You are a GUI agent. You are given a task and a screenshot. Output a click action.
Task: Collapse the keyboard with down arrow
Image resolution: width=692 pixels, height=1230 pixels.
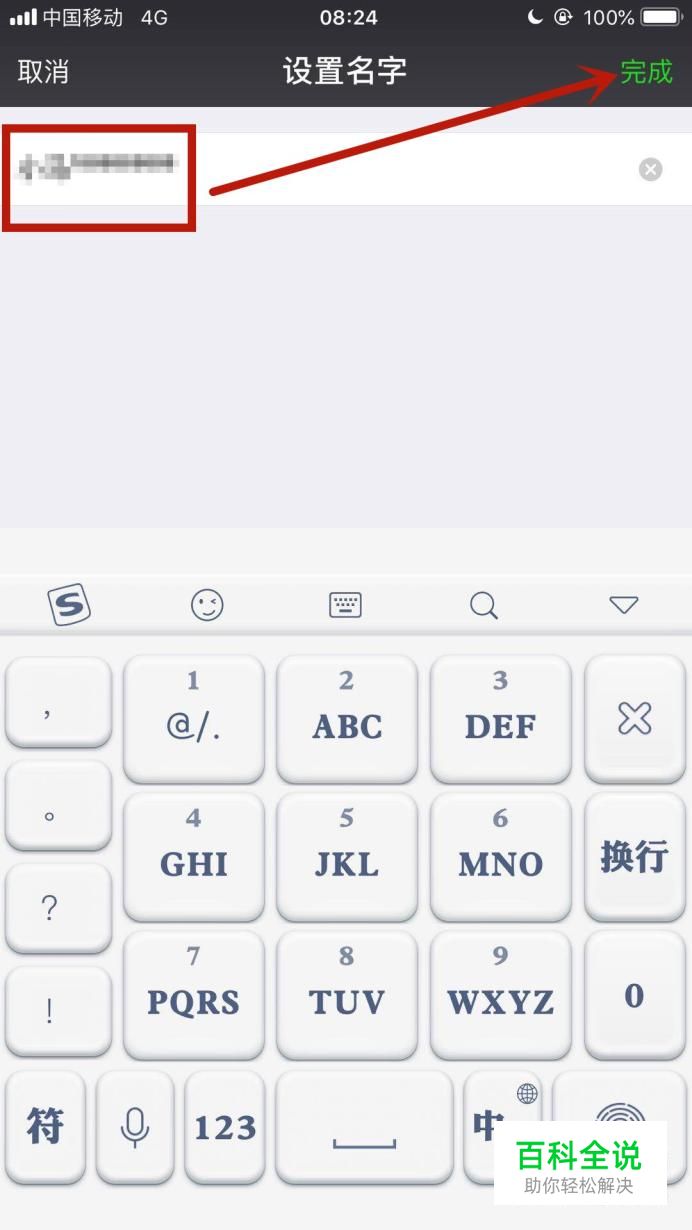[623, 605]
